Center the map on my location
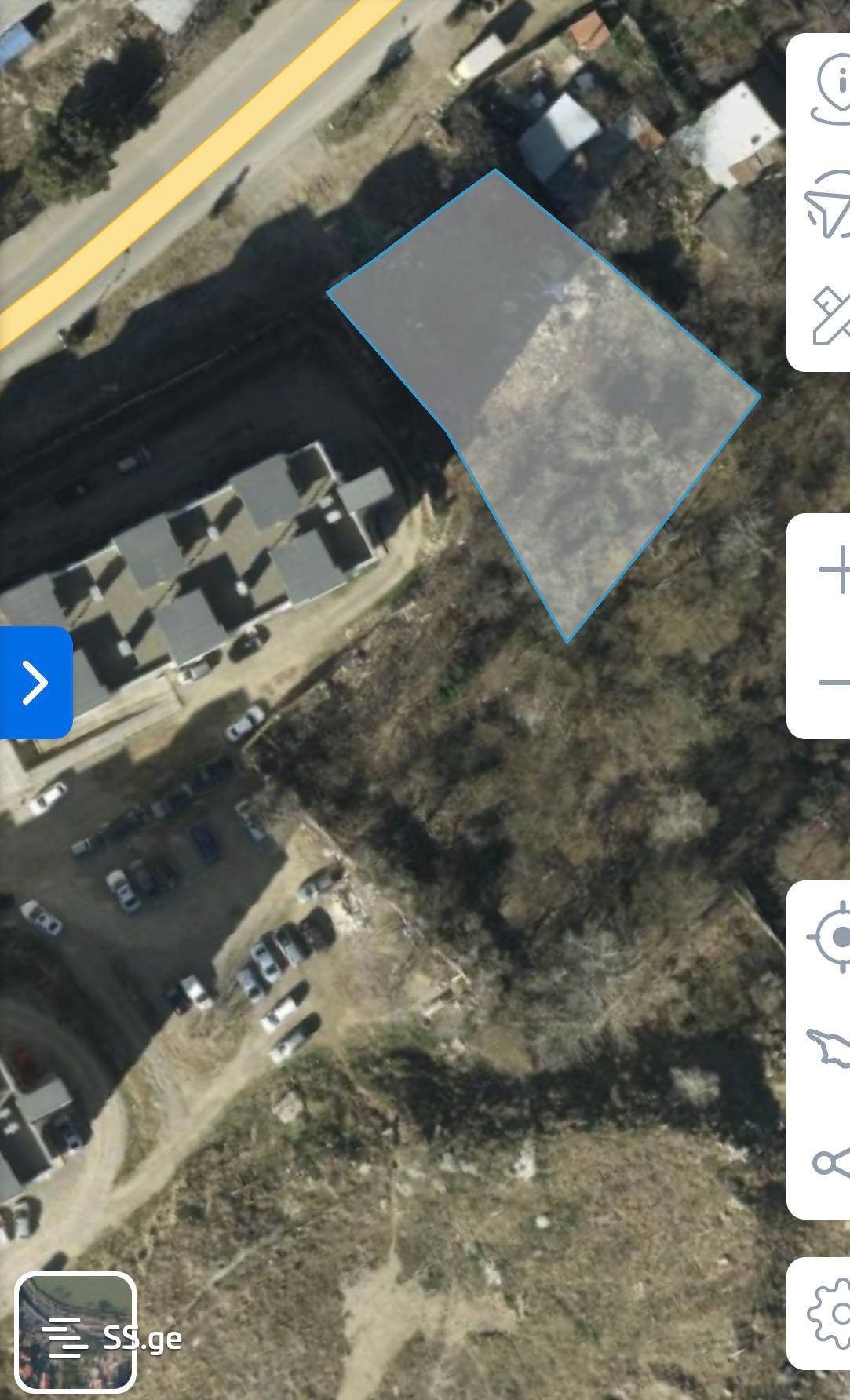 tap(832, 936)
